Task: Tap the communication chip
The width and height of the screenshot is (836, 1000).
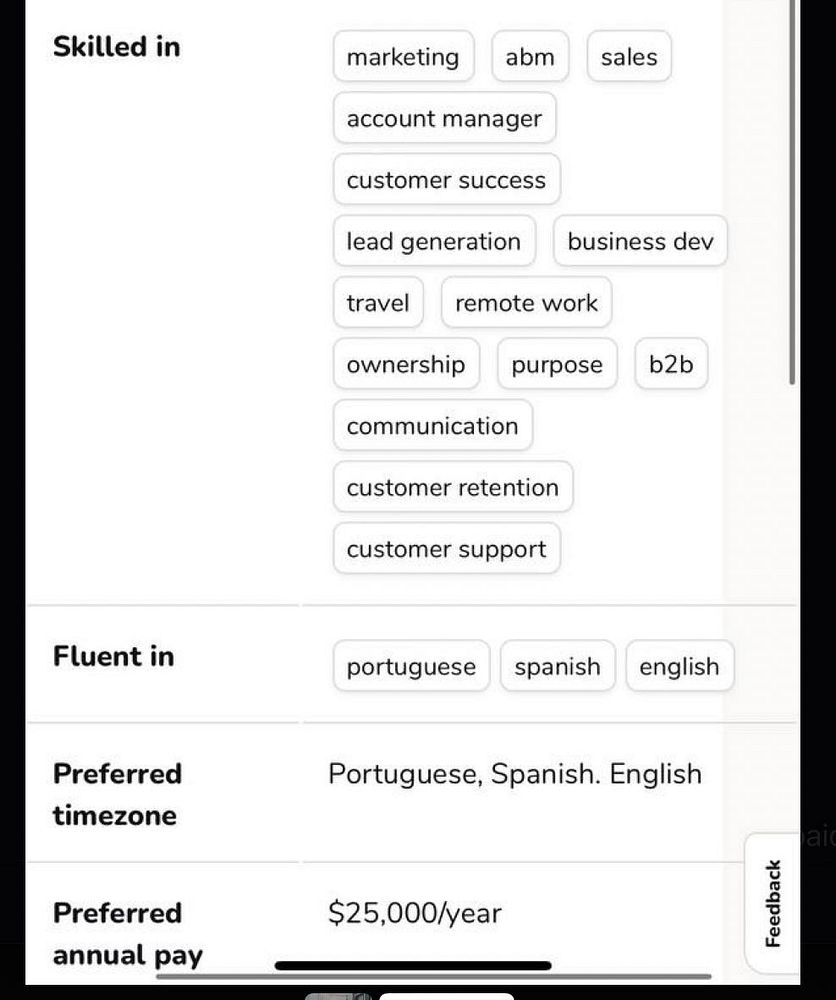Action: tap(432, 426)
